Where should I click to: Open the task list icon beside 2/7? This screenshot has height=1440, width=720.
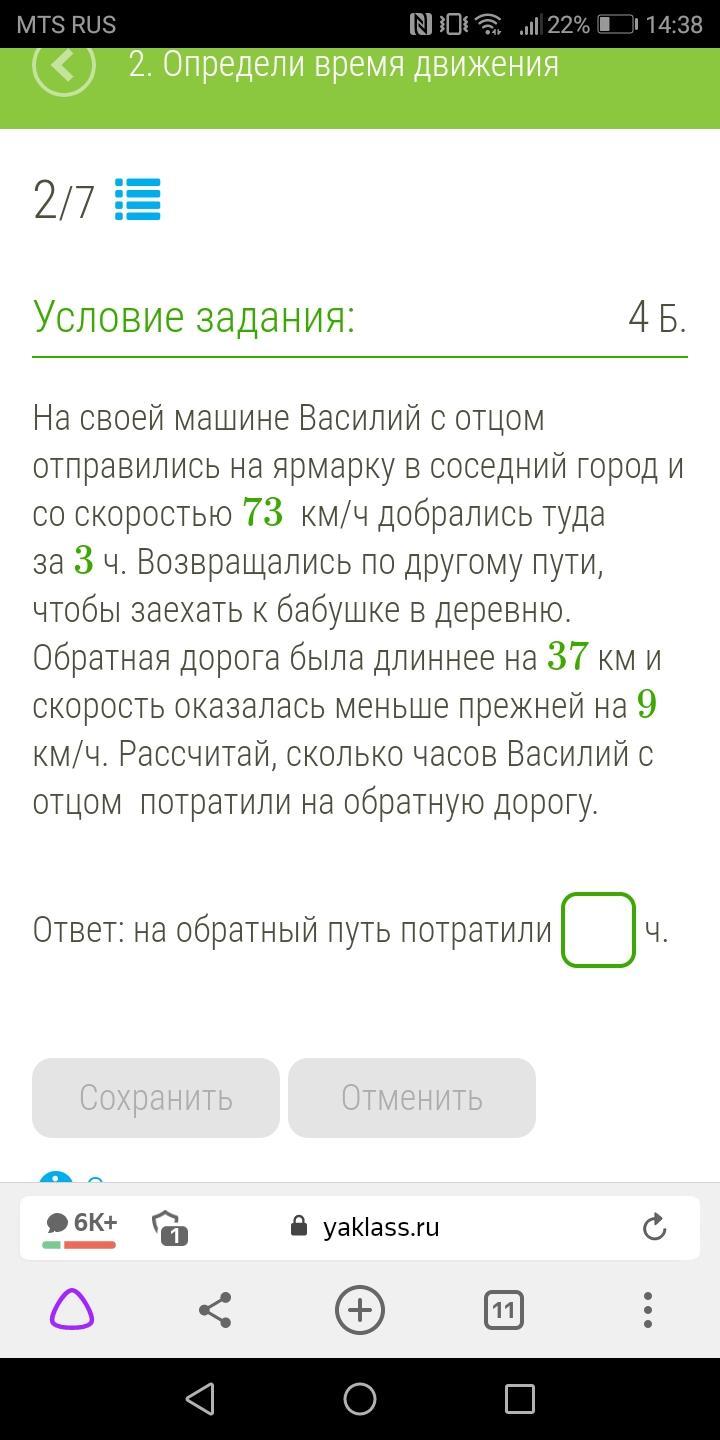coord(137,199)
